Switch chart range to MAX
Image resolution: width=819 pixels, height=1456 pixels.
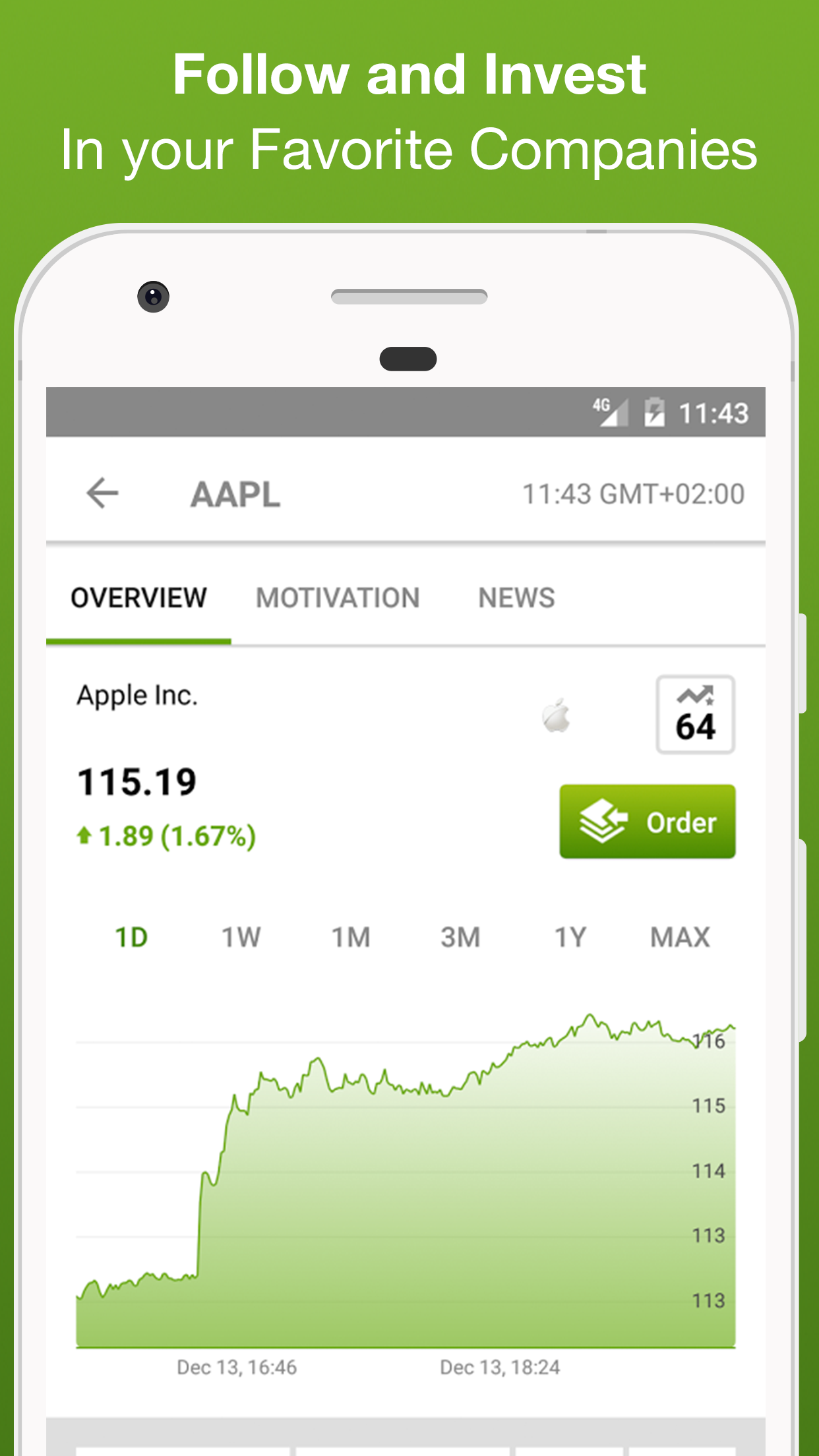click(680, 936)
